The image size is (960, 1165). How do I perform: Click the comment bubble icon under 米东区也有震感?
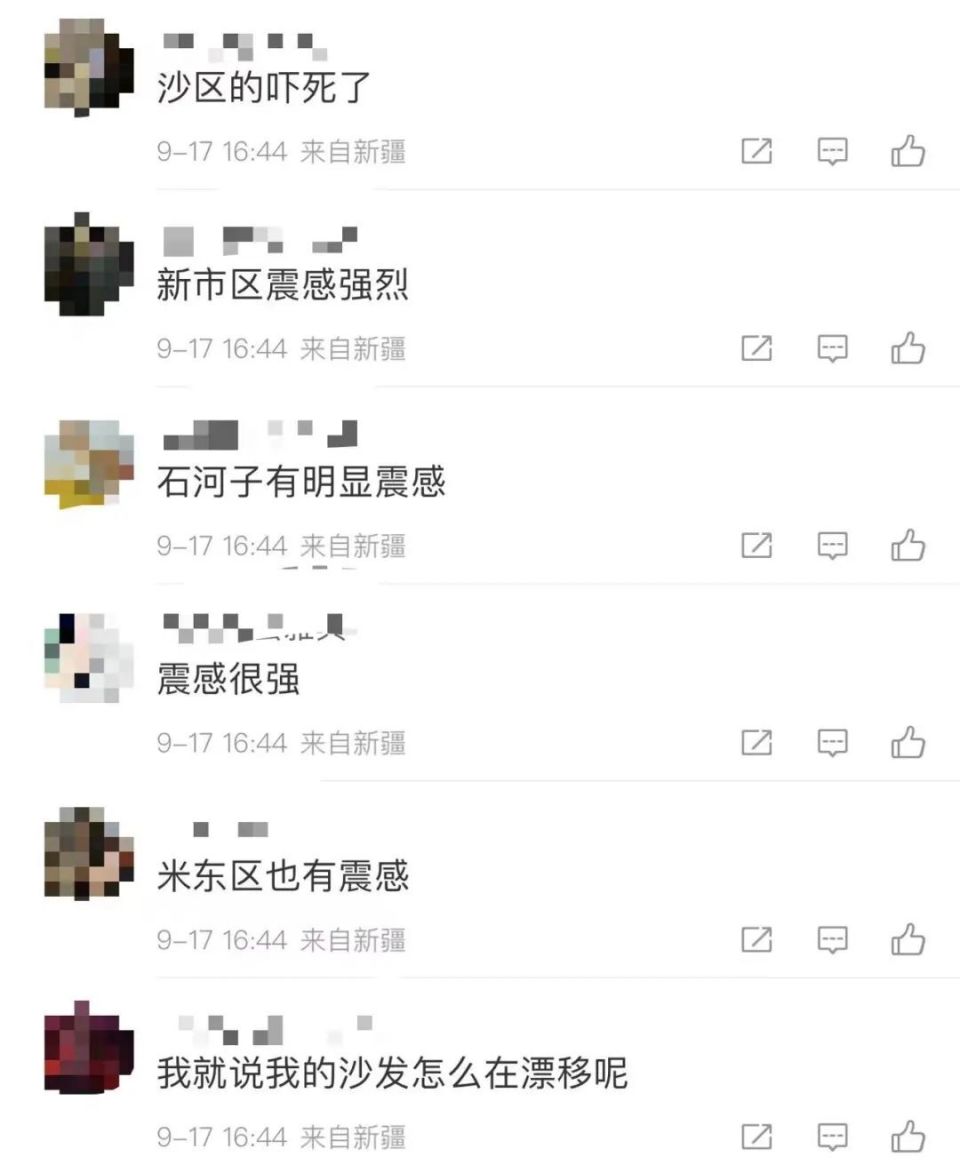coord(830,940)
